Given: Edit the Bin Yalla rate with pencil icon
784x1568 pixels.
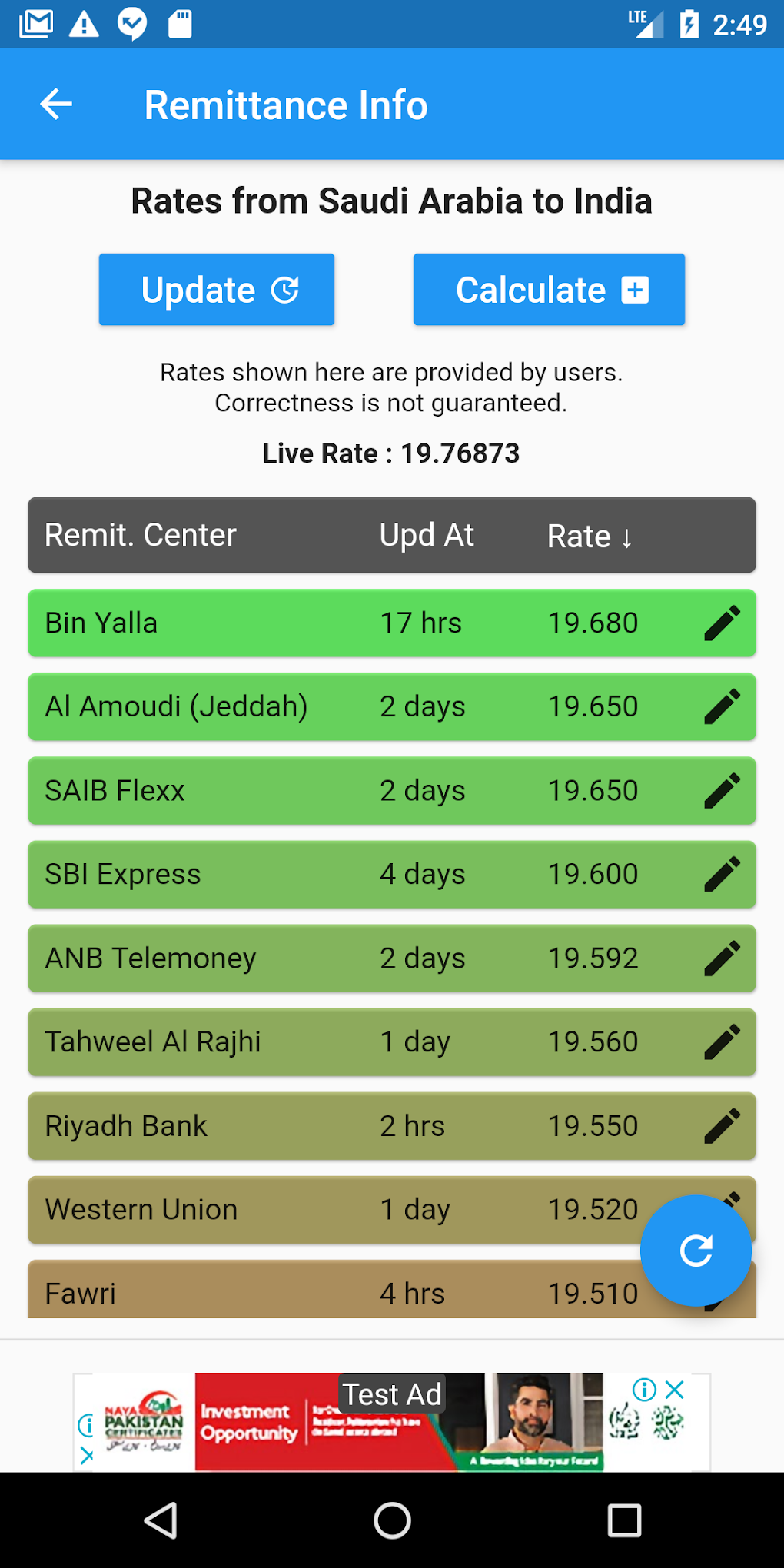Looking at the screenshot, I should tap(723, 623).
